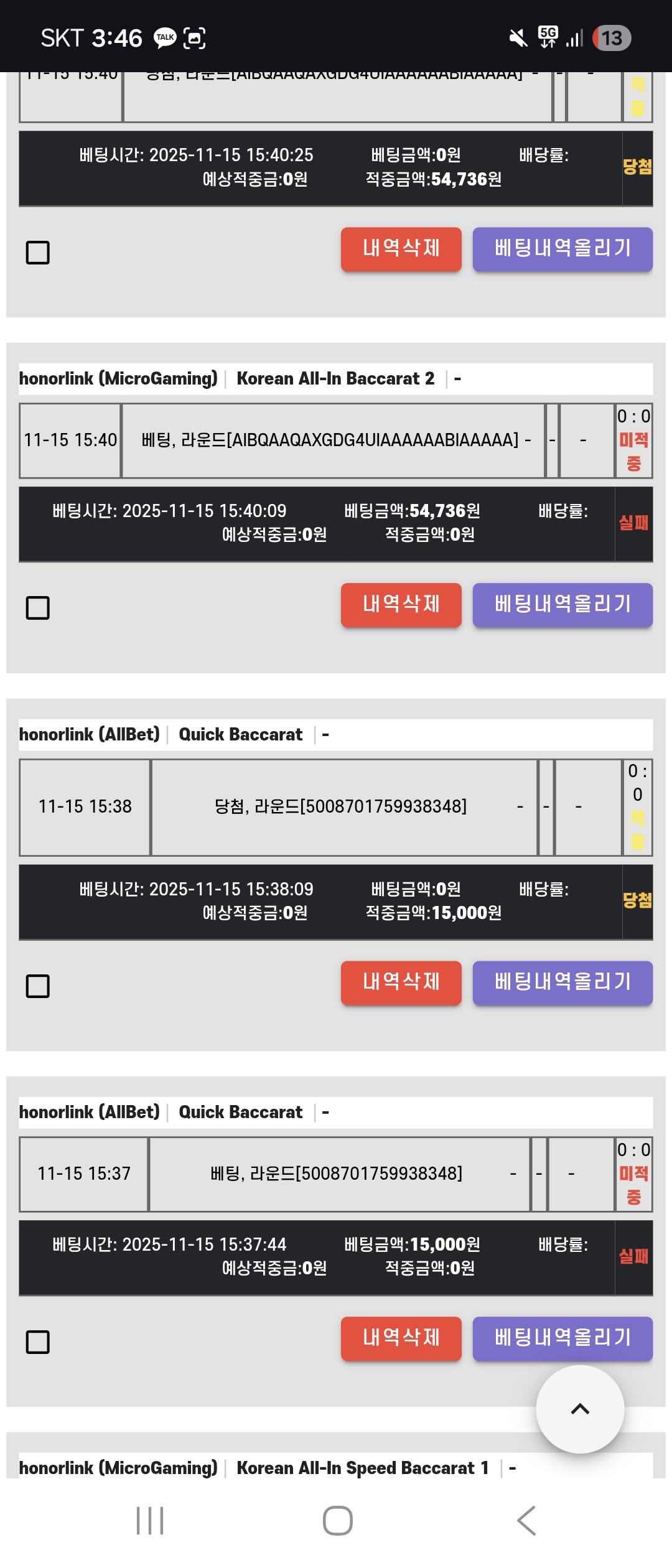The width and height of the screenshot is (672, 1568).
Task: Upload the 15:40:25 winning bet history
Action: point(562,249)
